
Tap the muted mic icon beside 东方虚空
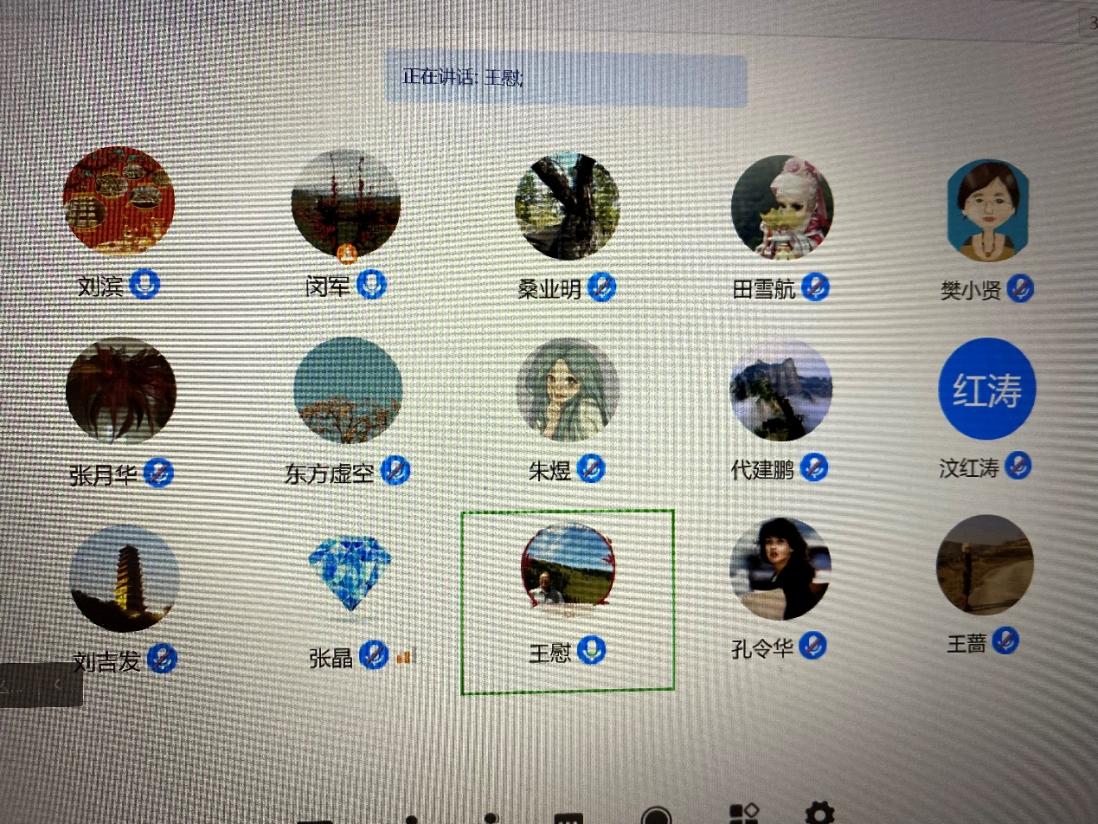(x=396, y=470)
